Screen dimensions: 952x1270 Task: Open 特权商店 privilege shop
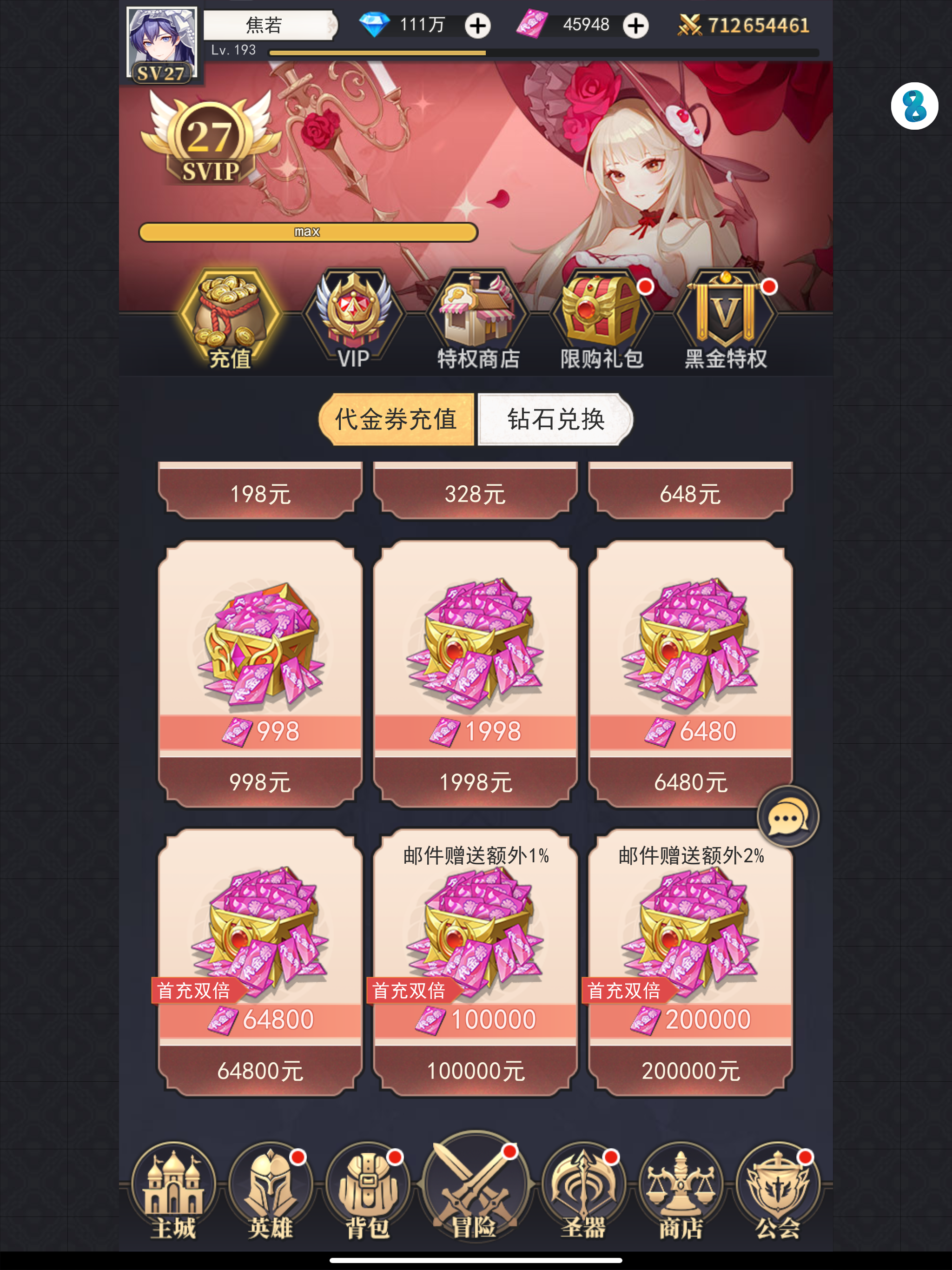478,318
